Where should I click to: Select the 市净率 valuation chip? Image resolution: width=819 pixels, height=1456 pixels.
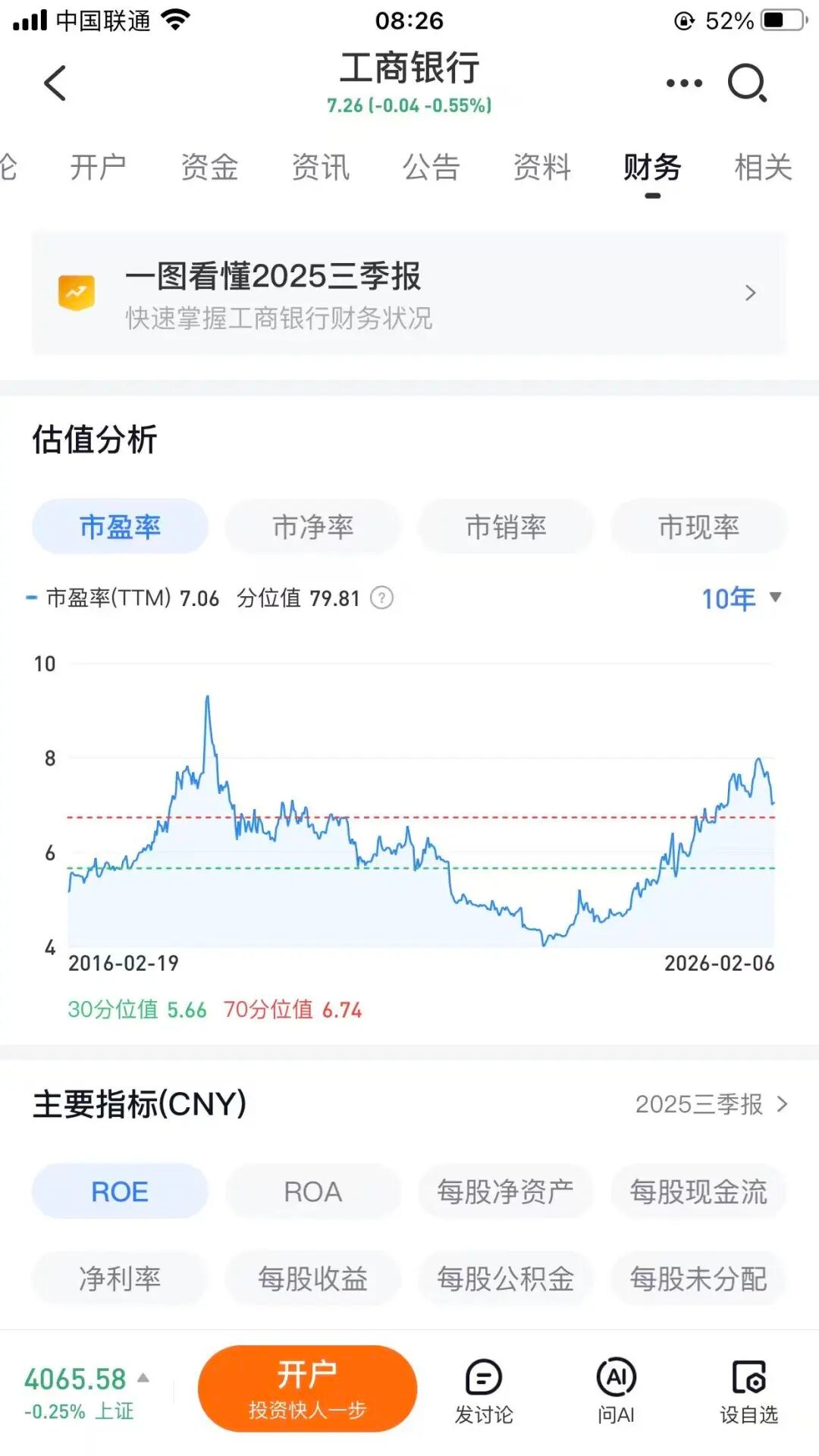pyautogui.click(x=312, y=526)
